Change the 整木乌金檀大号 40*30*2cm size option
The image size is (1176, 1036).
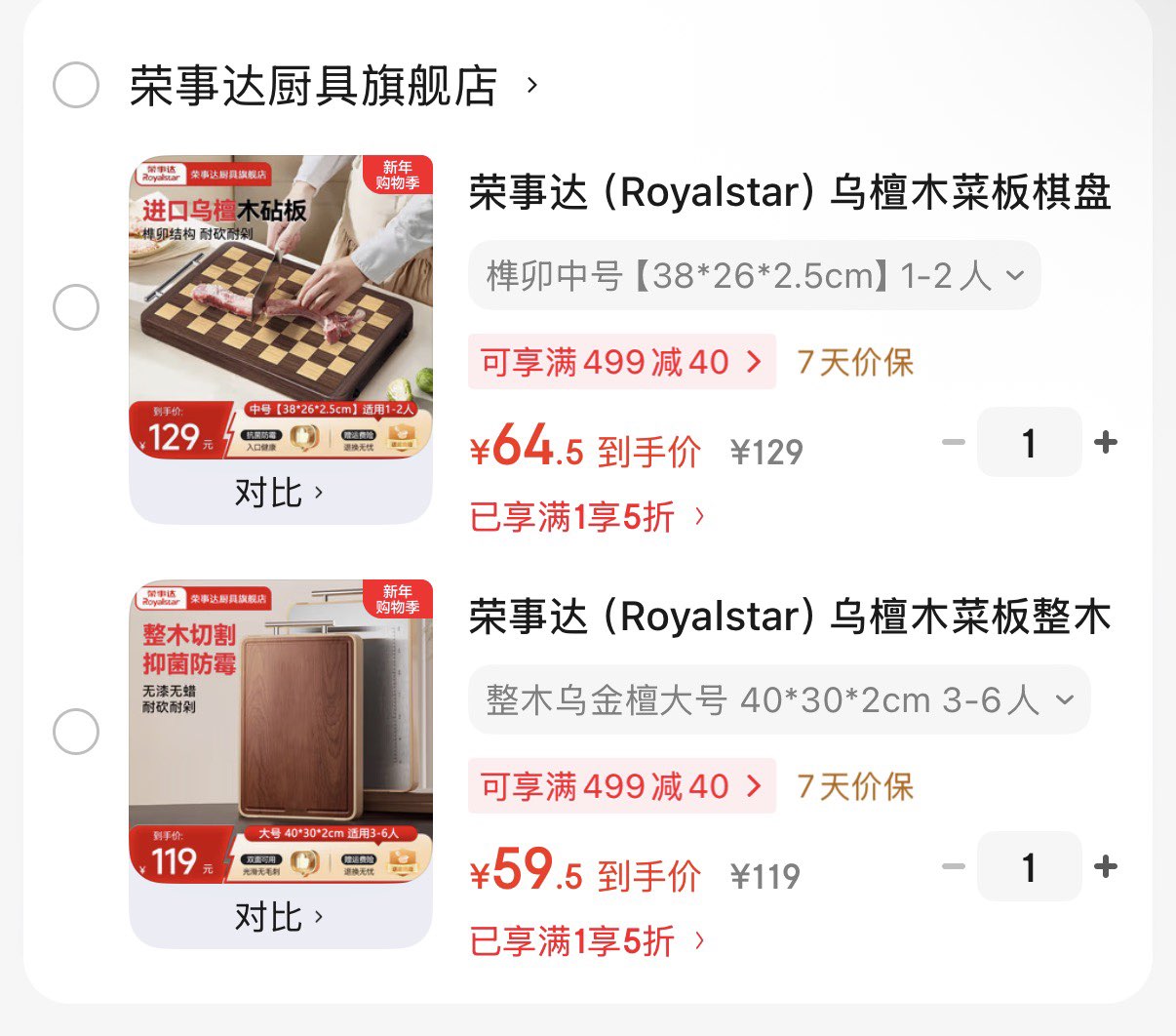(x=778, y=699)
